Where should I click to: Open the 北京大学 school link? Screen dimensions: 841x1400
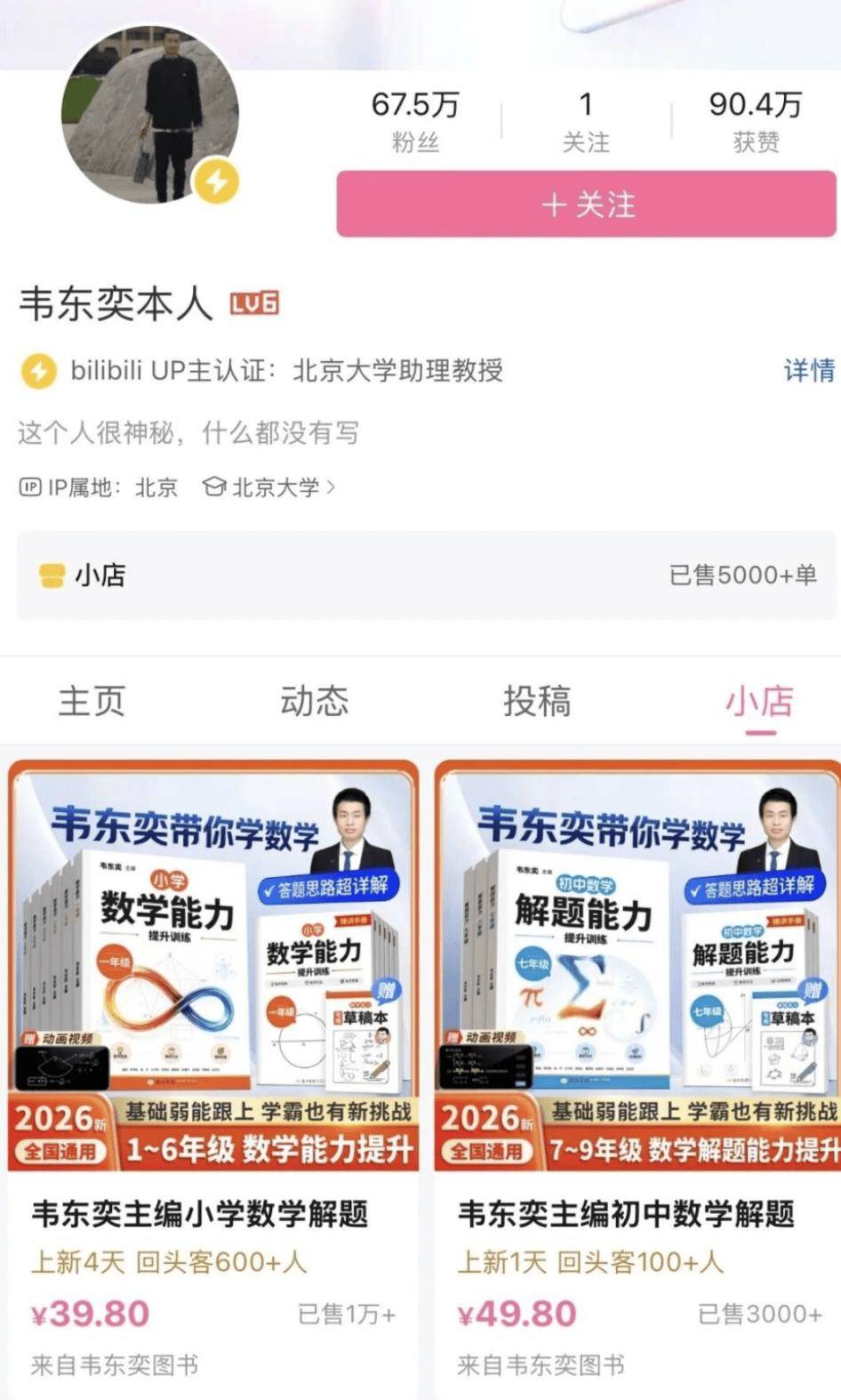pos(269,487)
